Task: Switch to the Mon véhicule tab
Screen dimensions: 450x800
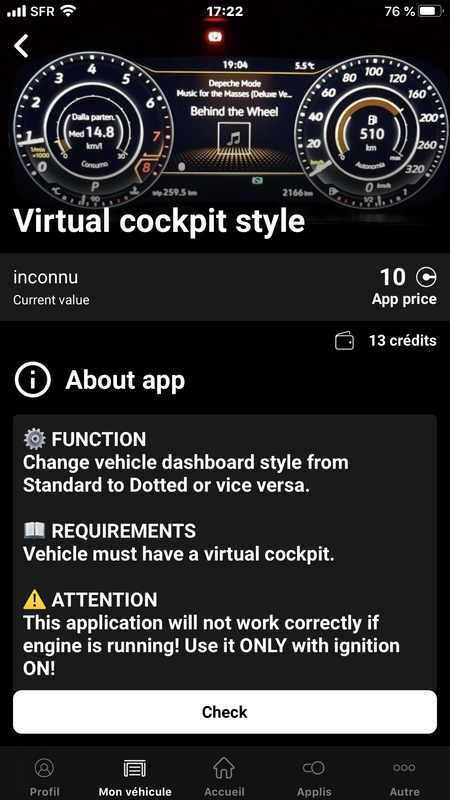Action: point(135,777)
